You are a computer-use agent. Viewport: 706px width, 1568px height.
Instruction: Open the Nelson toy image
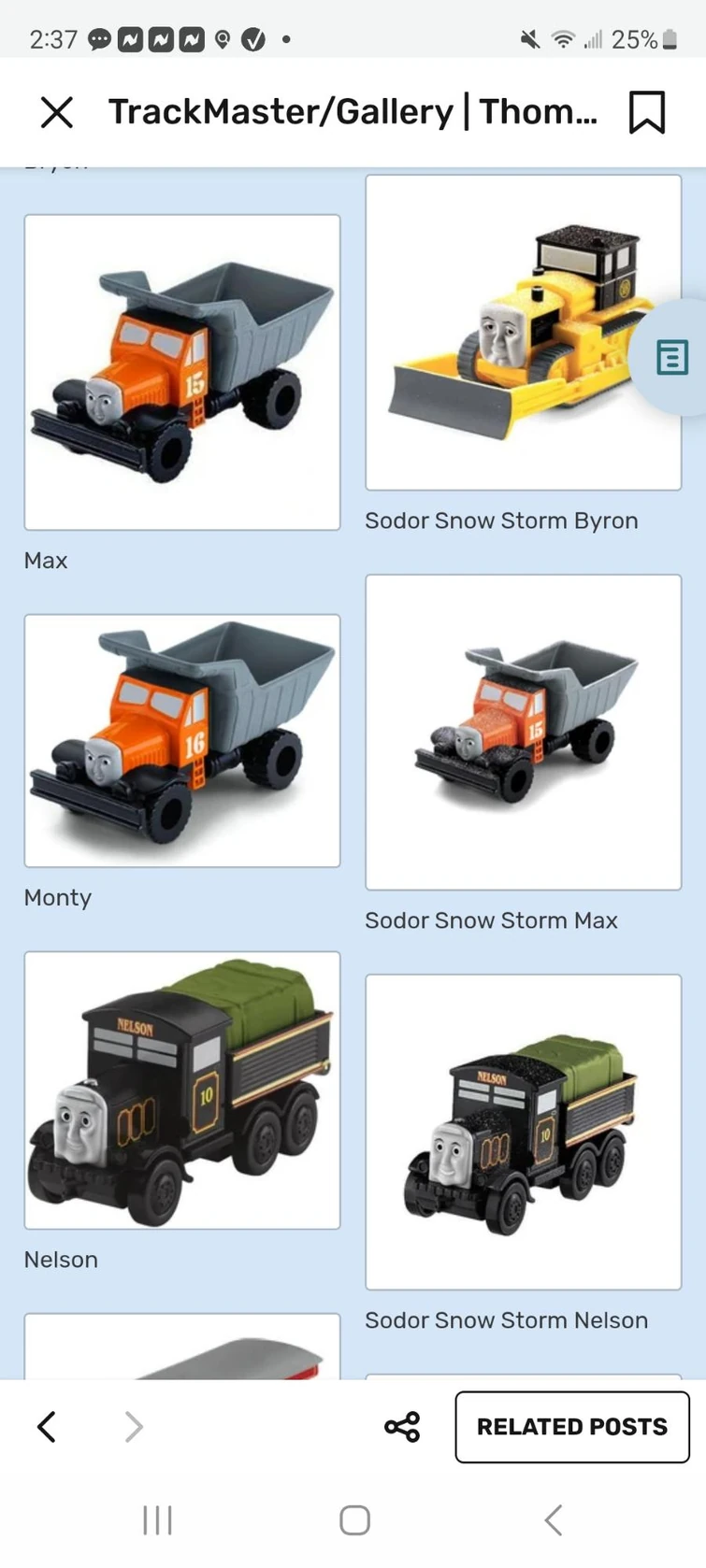point(182,1090)
